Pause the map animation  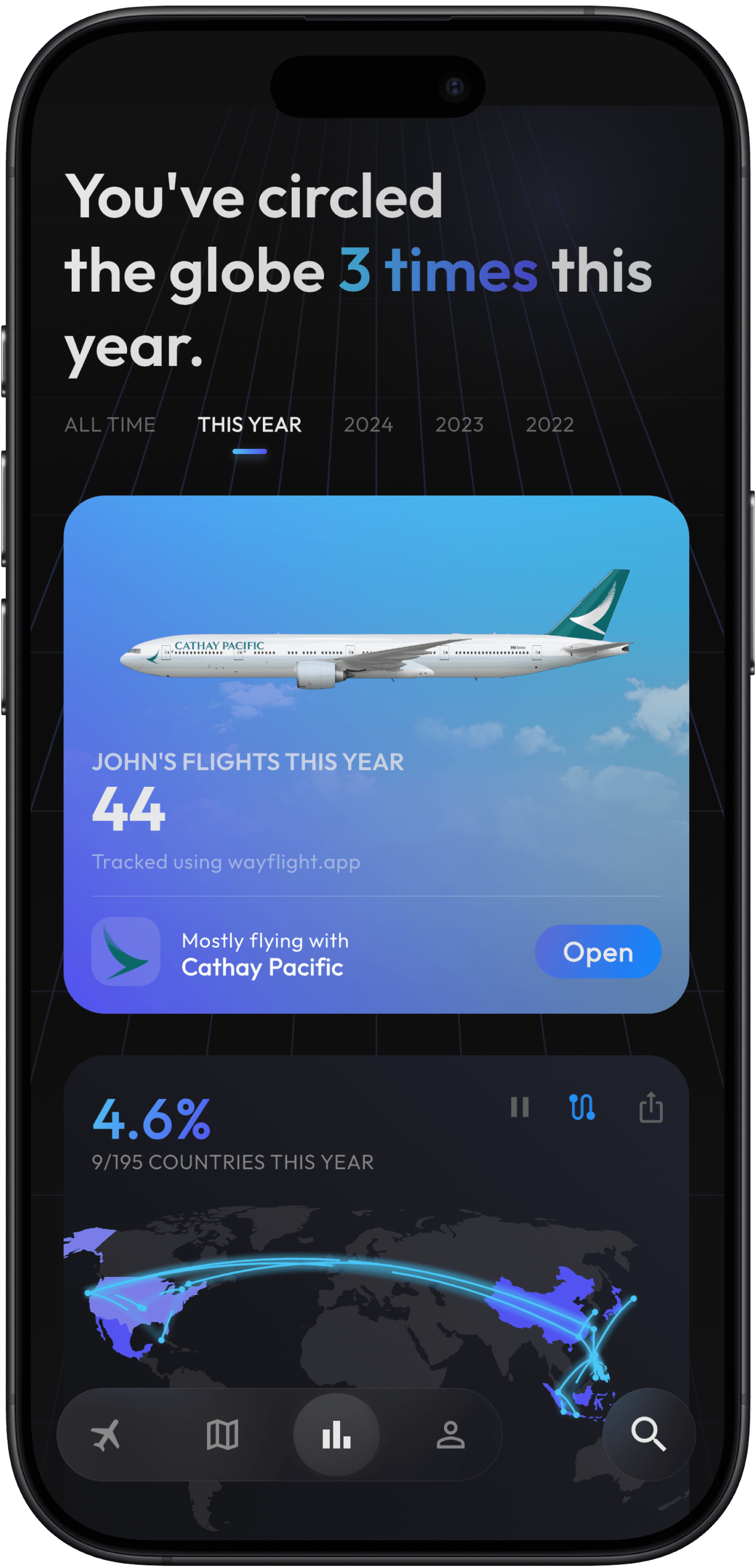(x=520, y=1107)
